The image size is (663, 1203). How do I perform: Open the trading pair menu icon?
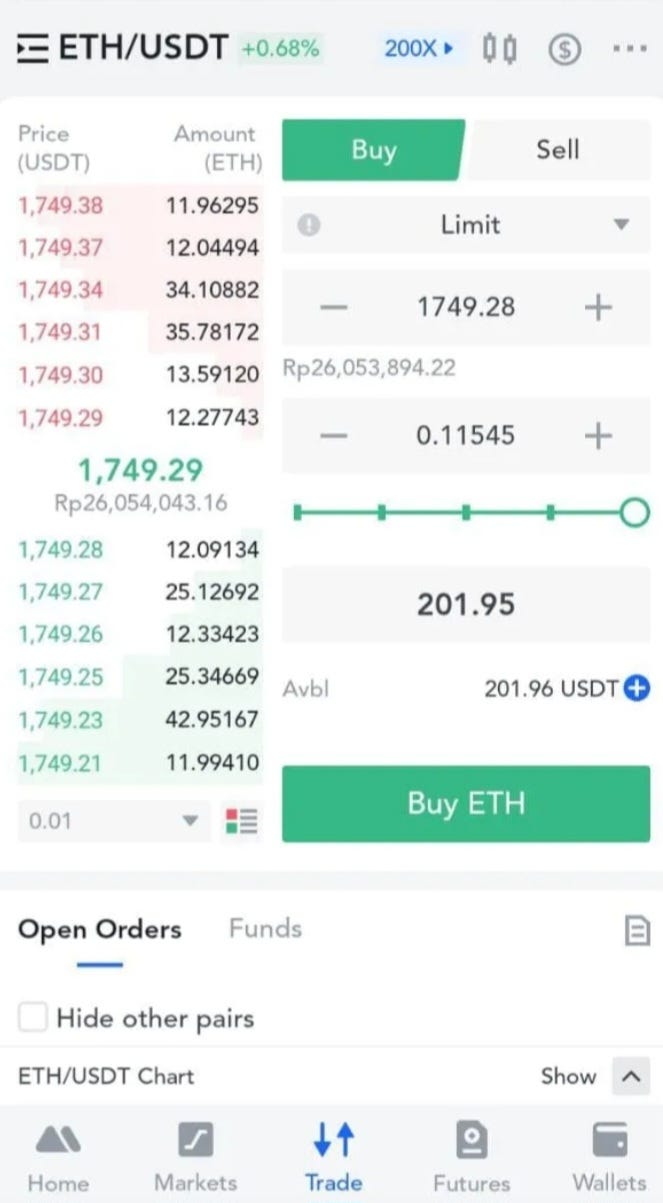click(x=33, y=49)
